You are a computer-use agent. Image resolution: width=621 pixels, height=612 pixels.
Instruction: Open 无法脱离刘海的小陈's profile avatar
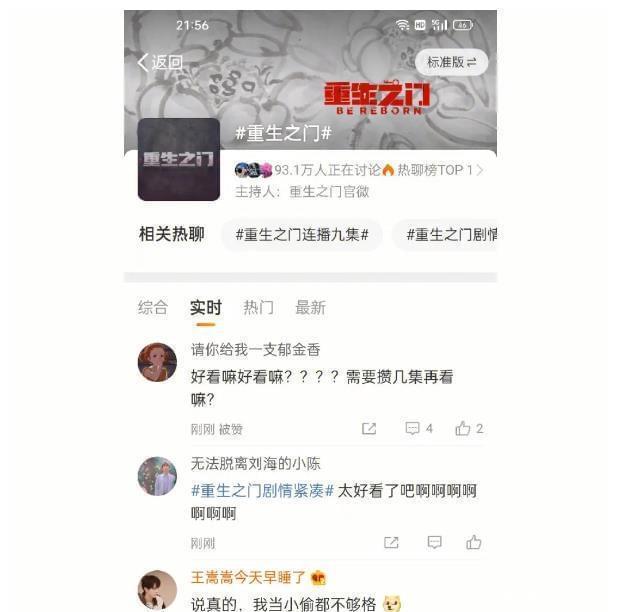point(157,476)
